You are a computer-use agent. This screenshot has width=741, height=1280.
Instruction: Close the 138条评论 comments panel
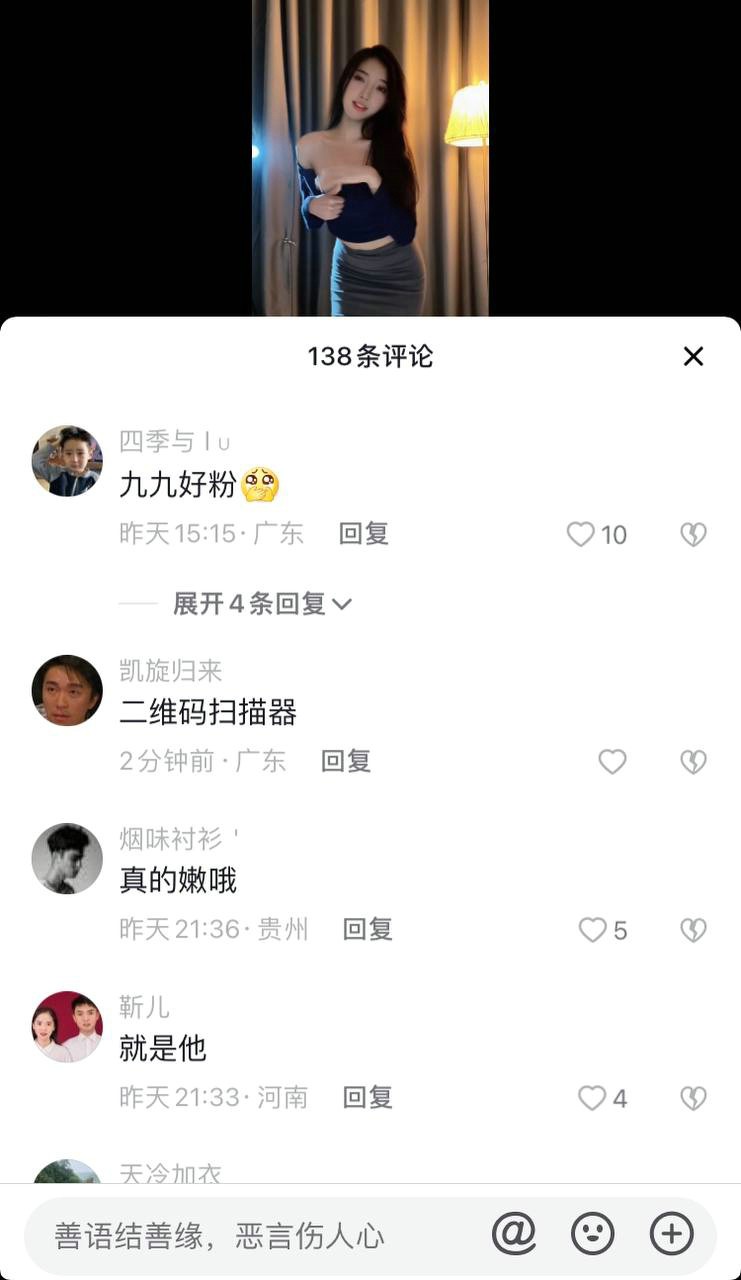693,357
